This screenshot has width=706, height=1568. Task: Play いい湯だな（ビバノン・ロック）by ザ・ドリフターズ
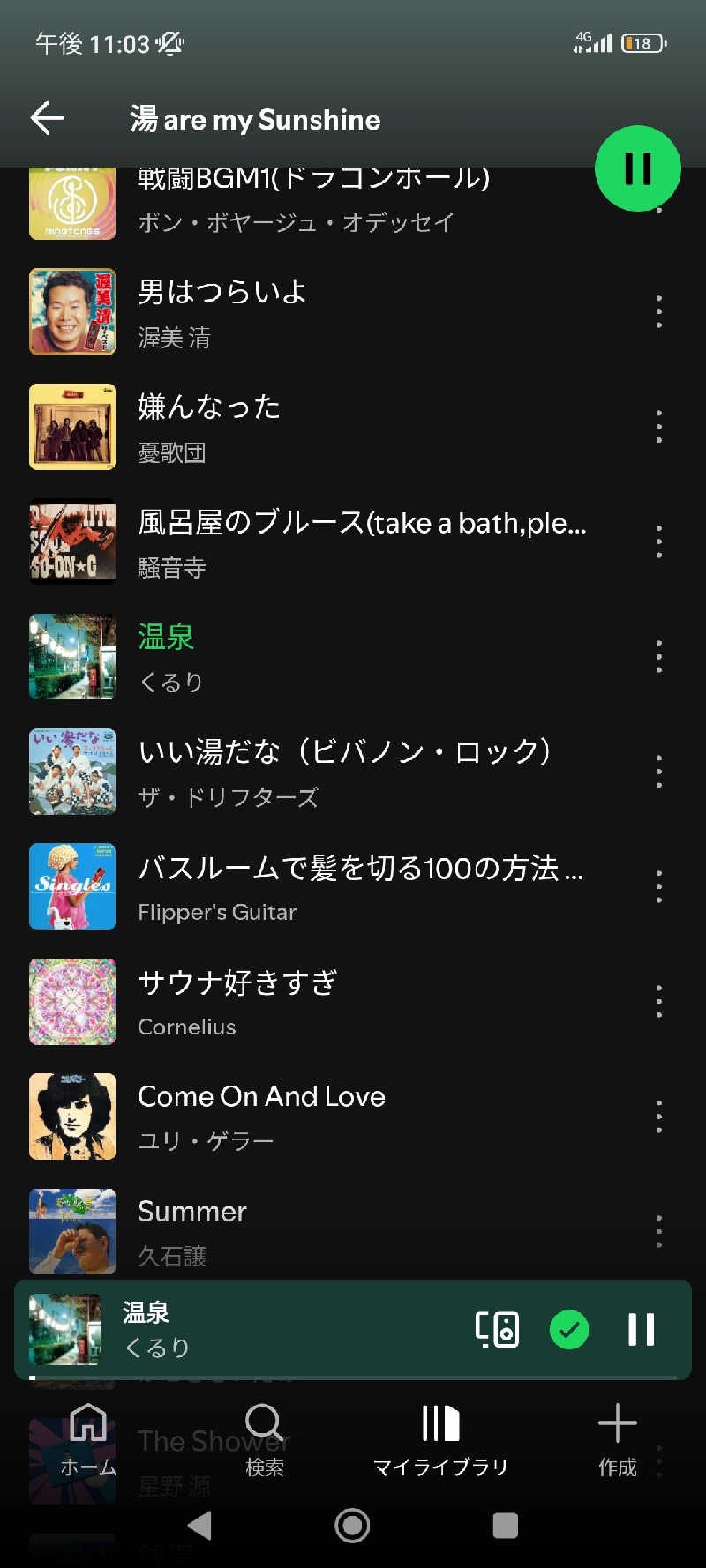344,772
